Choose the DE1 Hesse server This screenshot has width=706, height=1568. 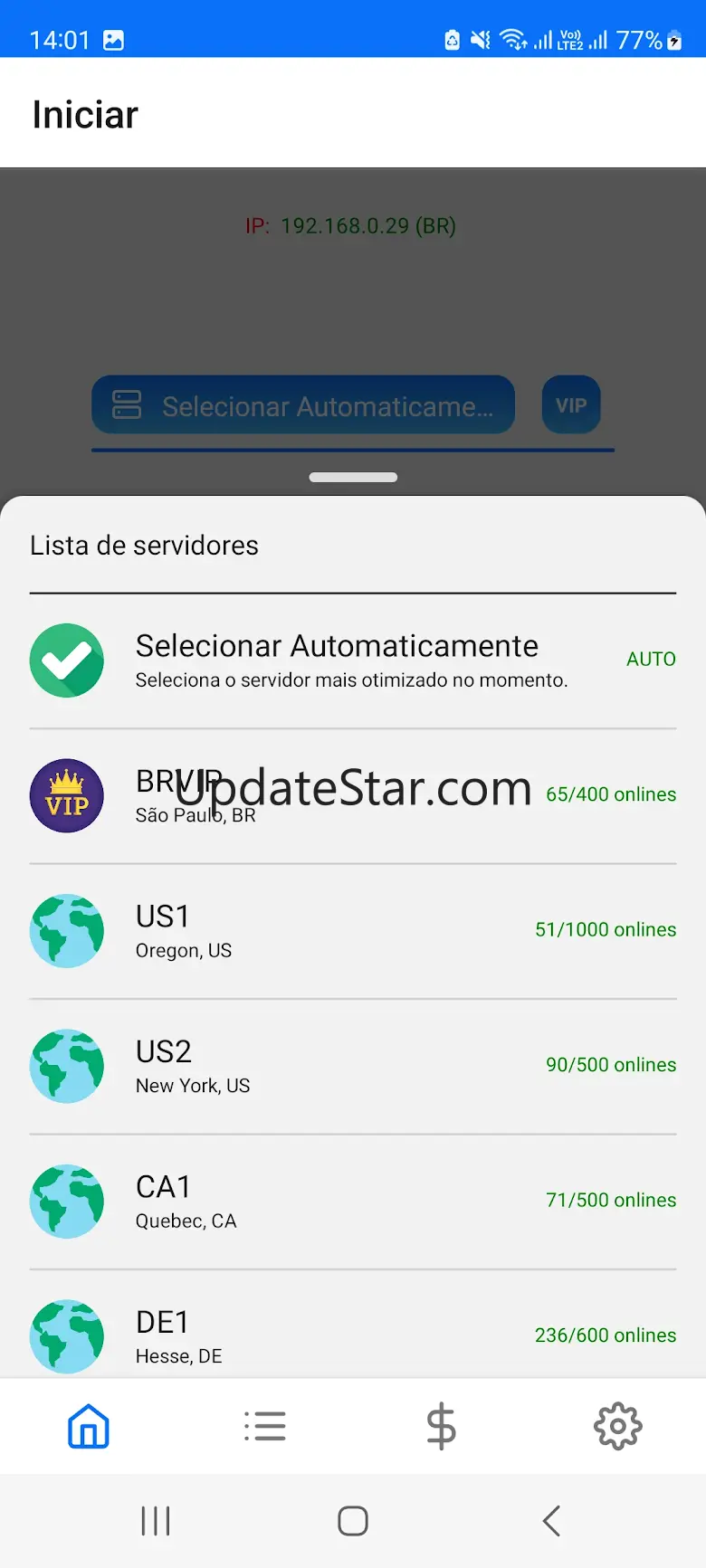[x=352, y=1335]
